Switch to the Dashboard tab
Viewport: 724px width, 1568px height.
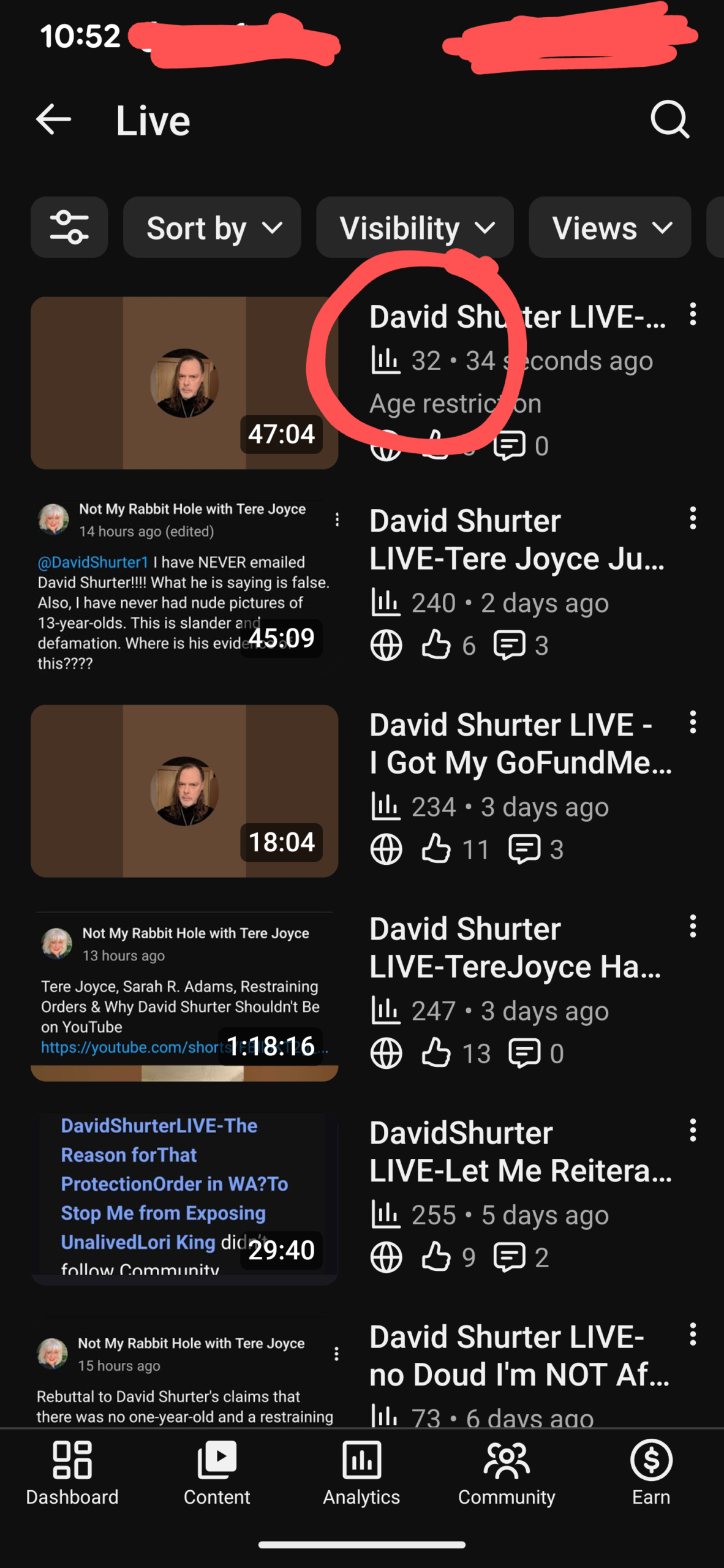[x=72, y=1473]
